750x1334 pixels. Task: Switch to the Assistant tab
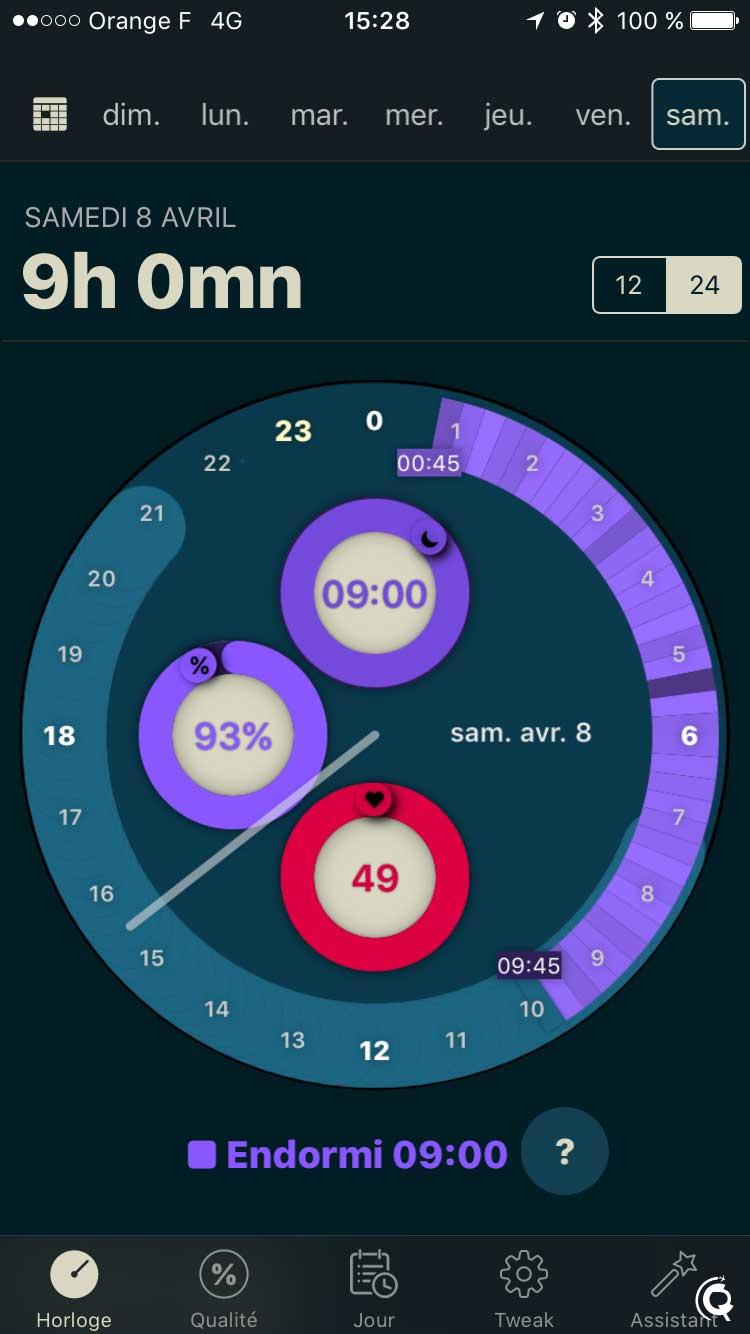(672, 1288)
